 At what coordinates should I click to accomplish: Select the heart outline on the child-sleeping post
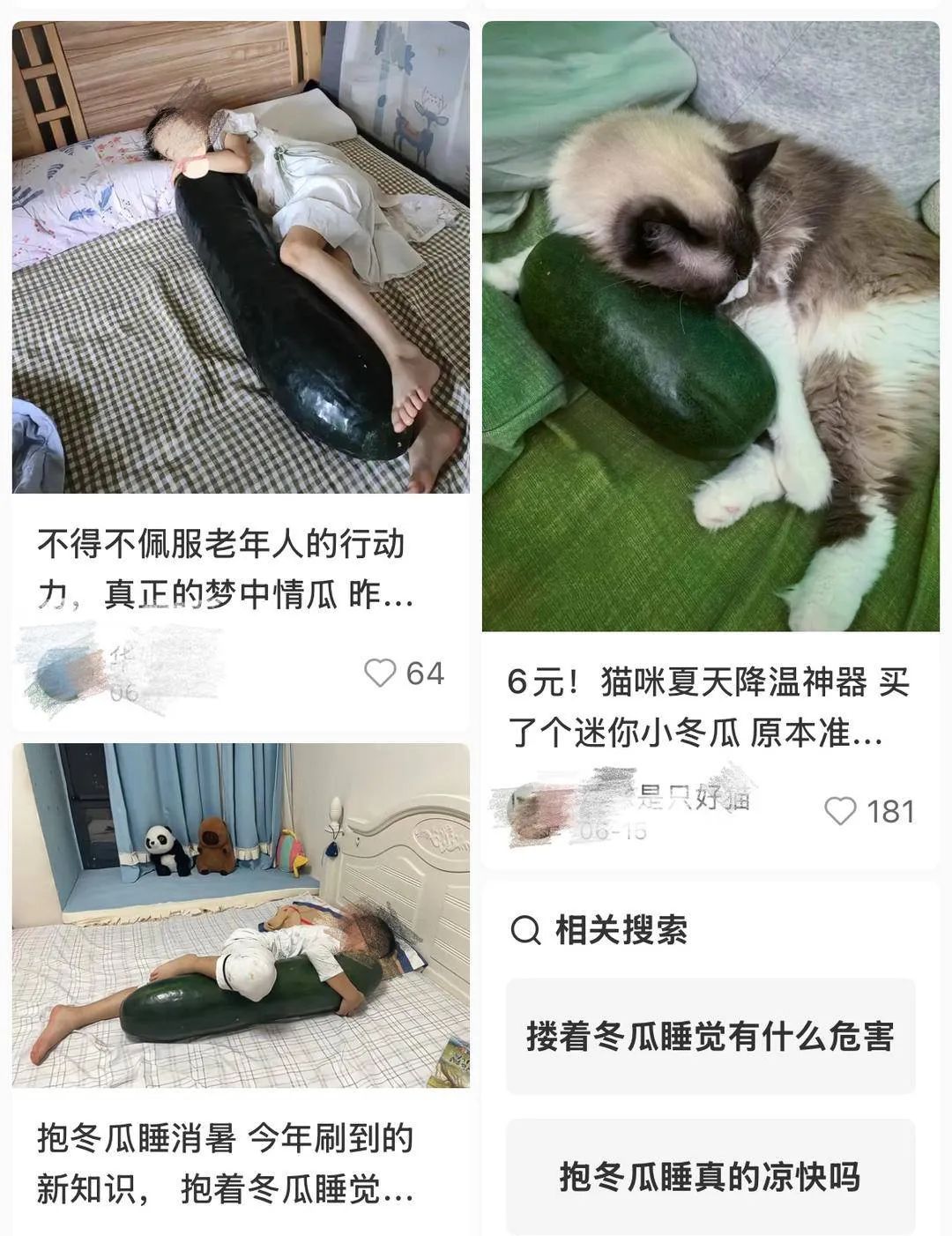[379, 674]
